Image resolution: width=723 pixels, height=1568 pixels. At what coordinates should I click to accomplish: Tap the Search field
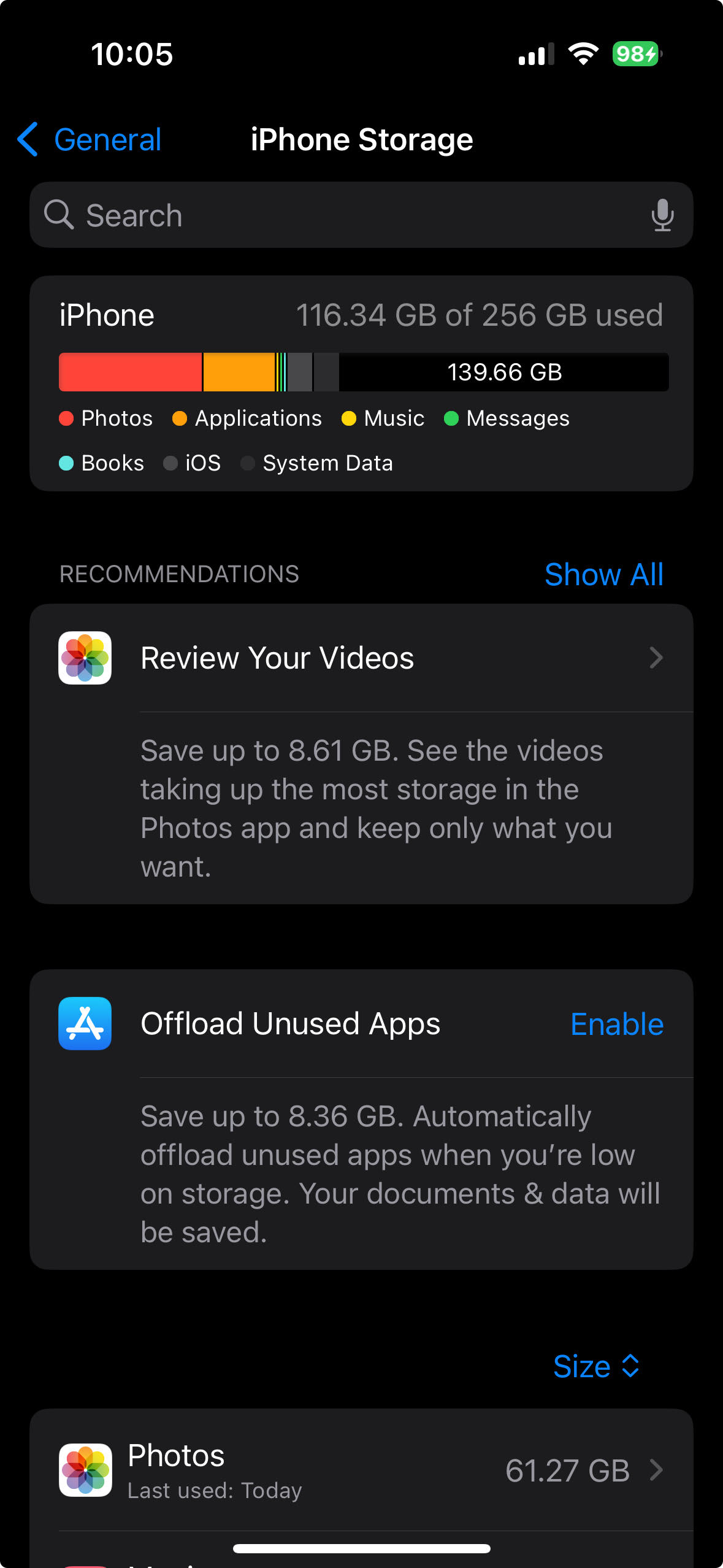tap(343, 215)
